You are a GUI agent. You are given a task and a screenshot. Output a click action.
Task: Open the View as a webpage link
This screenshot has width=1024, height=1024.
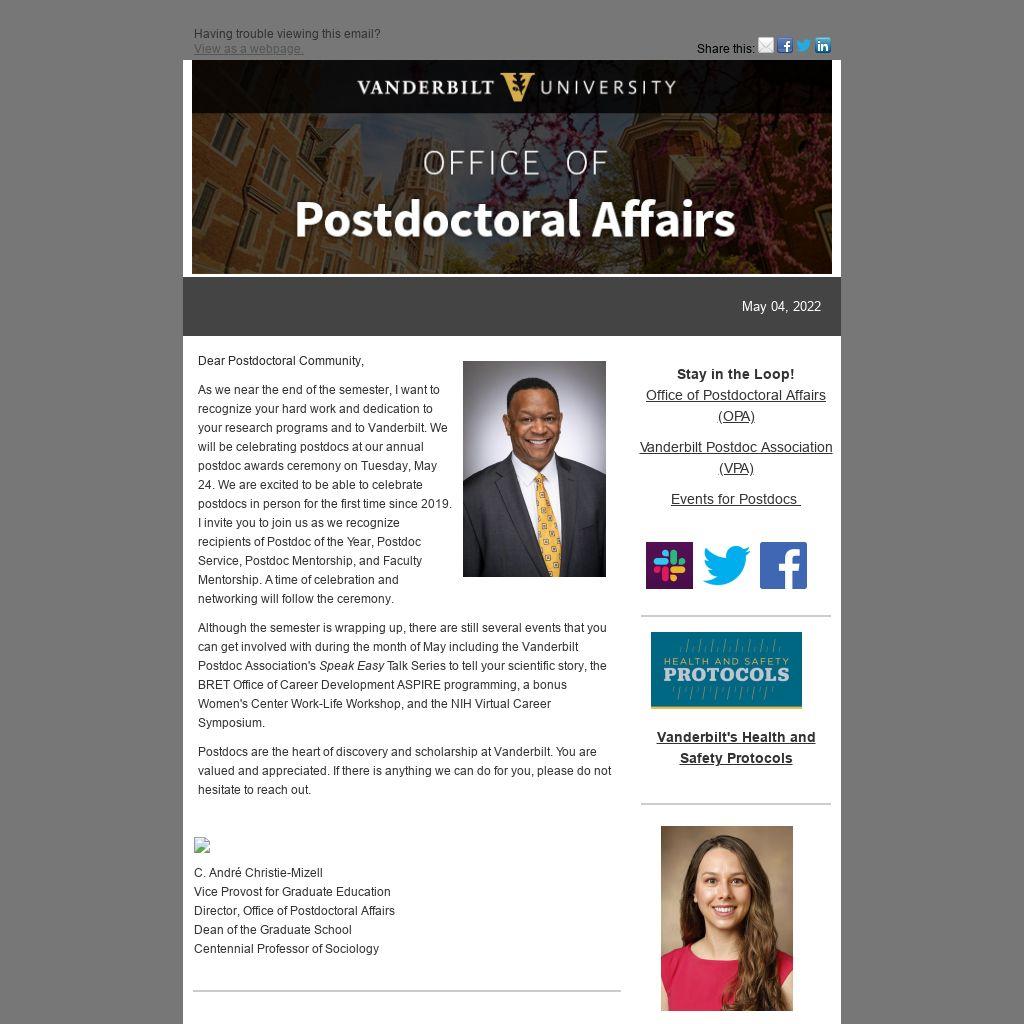tap(248, 49)
